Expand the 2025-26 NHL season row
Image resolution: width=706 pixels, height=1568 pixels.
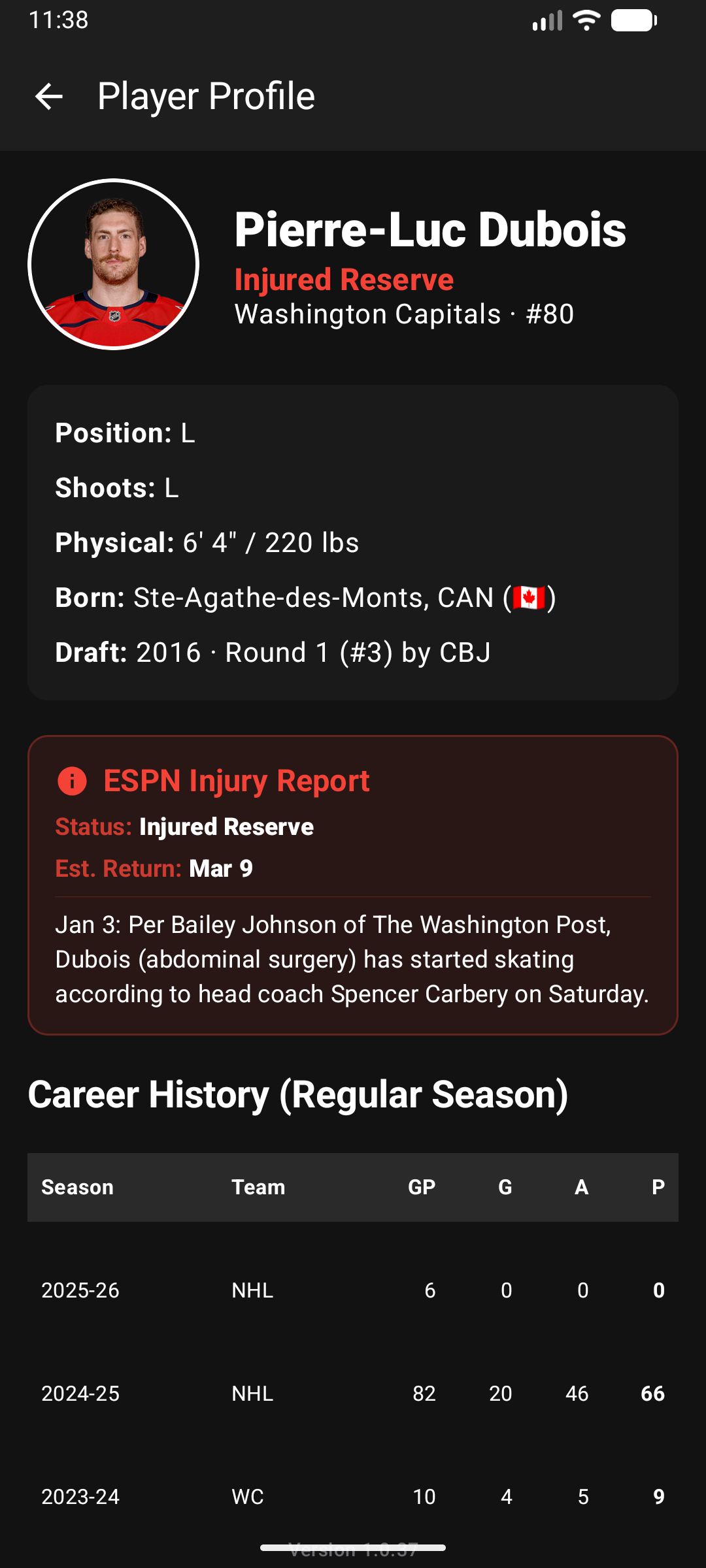pyautogui.click(x=353, y=1289)
